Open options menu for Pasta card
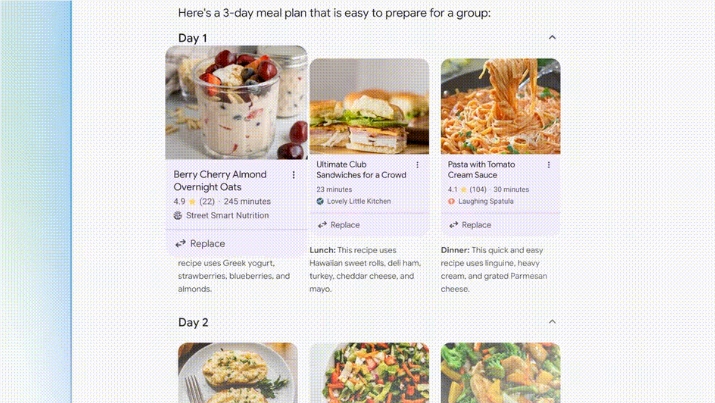The width and height of the screenshot is (715, 403). [x=549, y=164]
